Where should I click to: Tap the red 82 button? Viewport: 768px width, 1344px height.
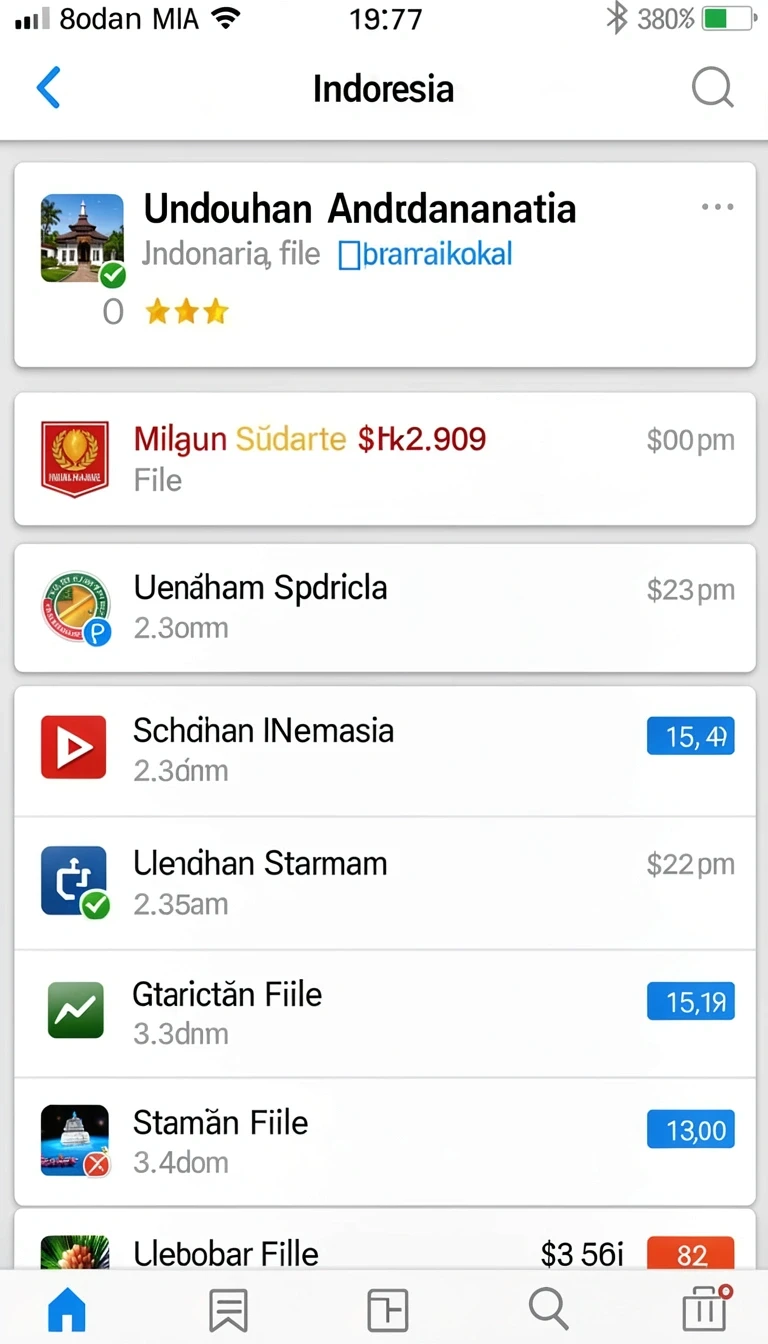point(691,1254)
